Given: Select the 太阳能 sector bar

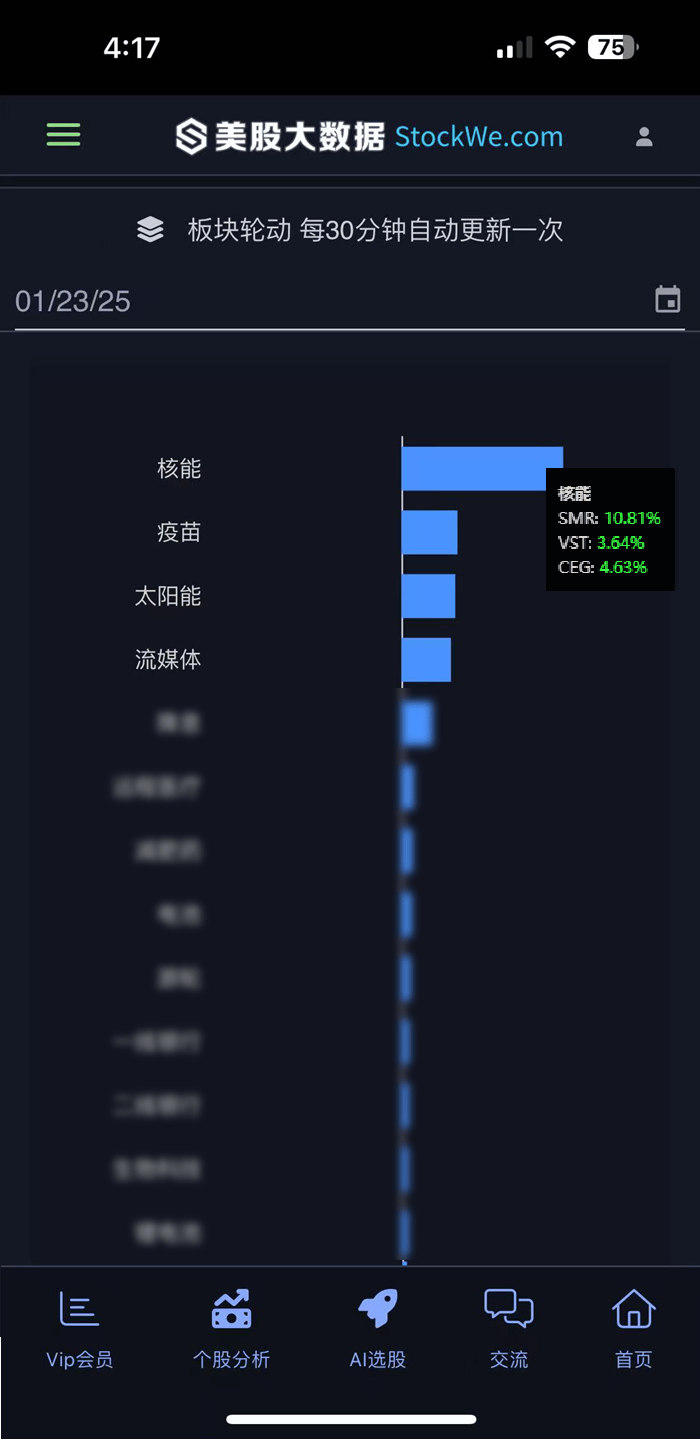Looking at the screenshot, I should point(428,596).
